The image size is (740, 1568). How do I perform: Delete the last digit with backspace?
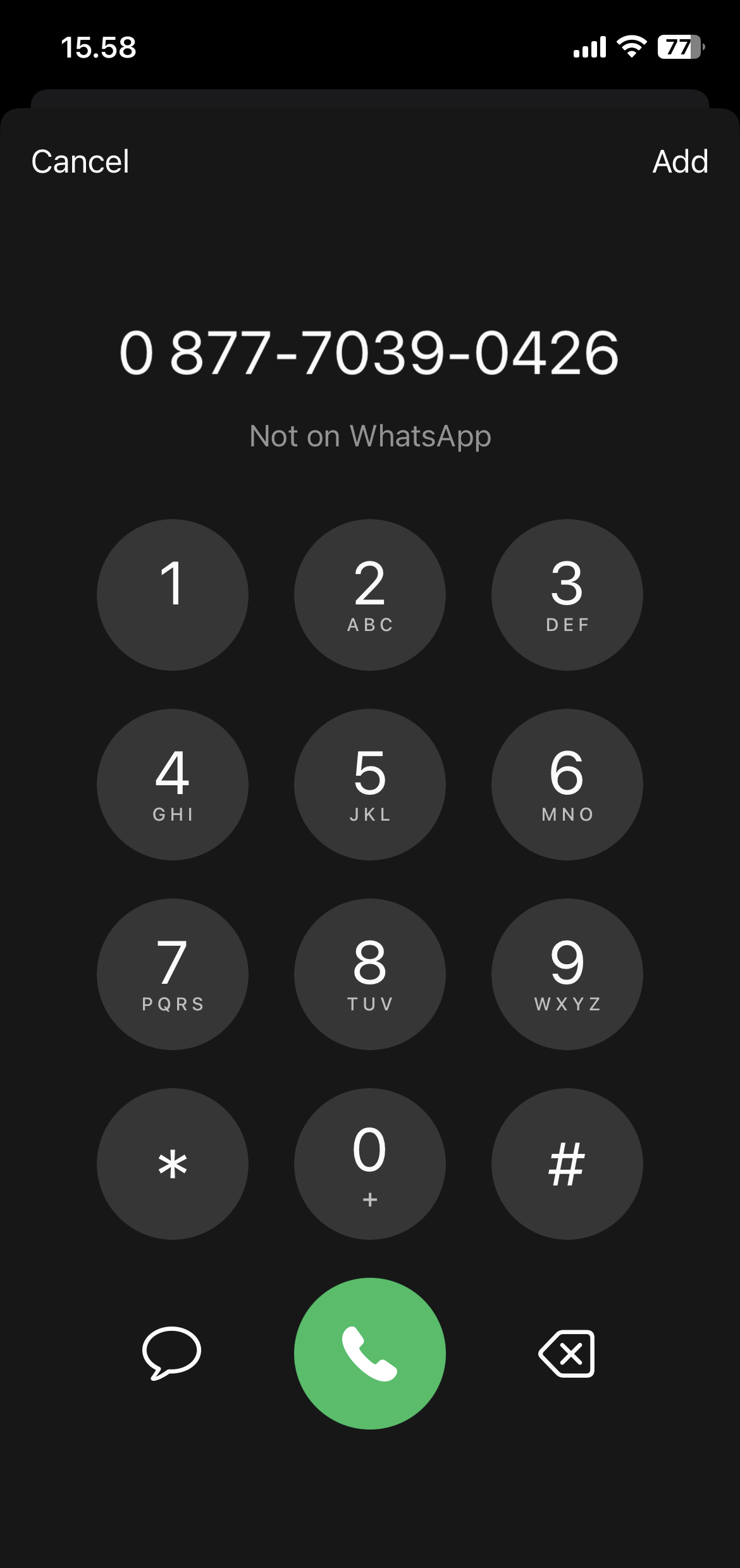click(567, 1353)
